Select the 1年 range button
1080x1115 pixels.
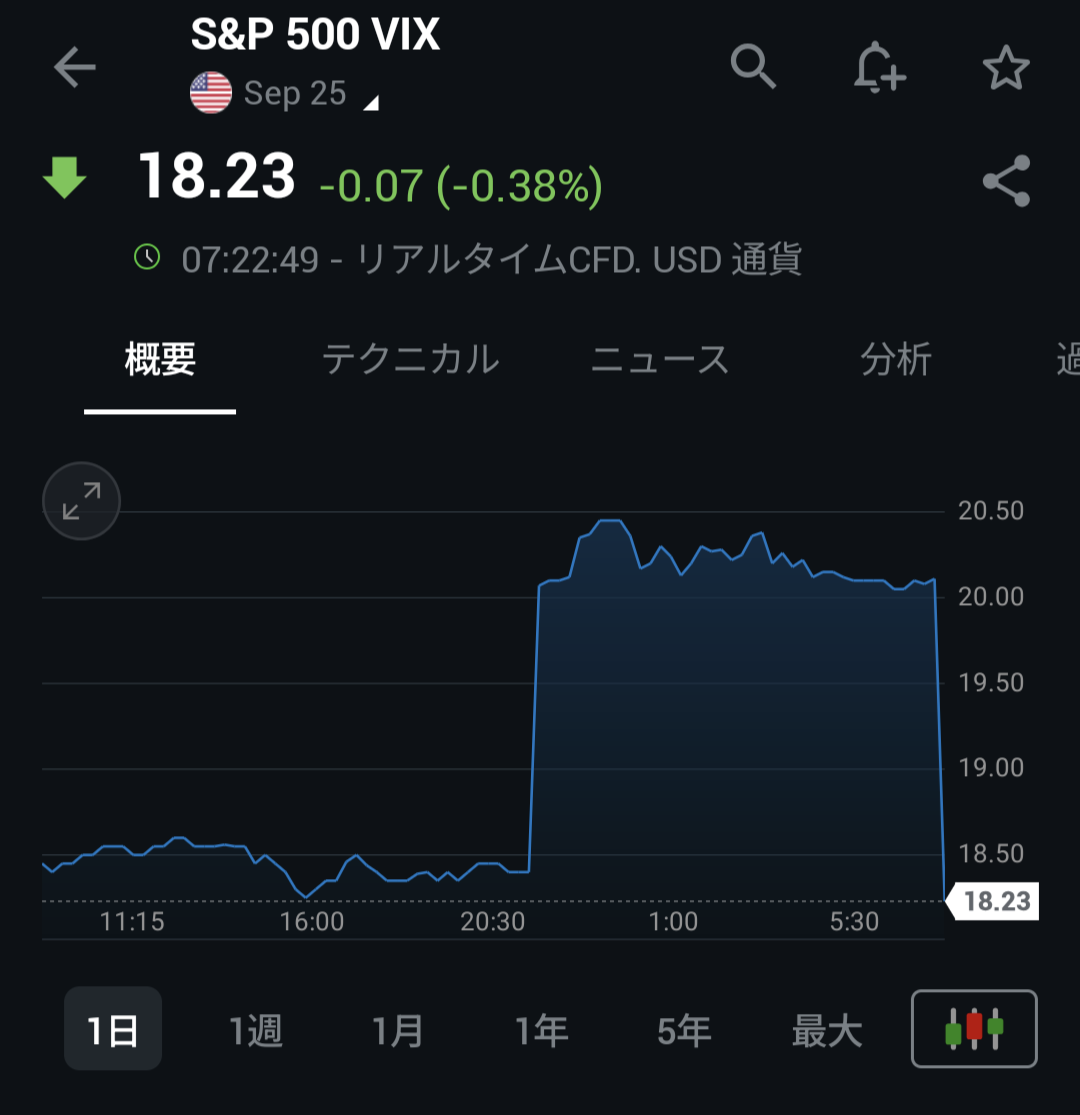[541, 1028]
